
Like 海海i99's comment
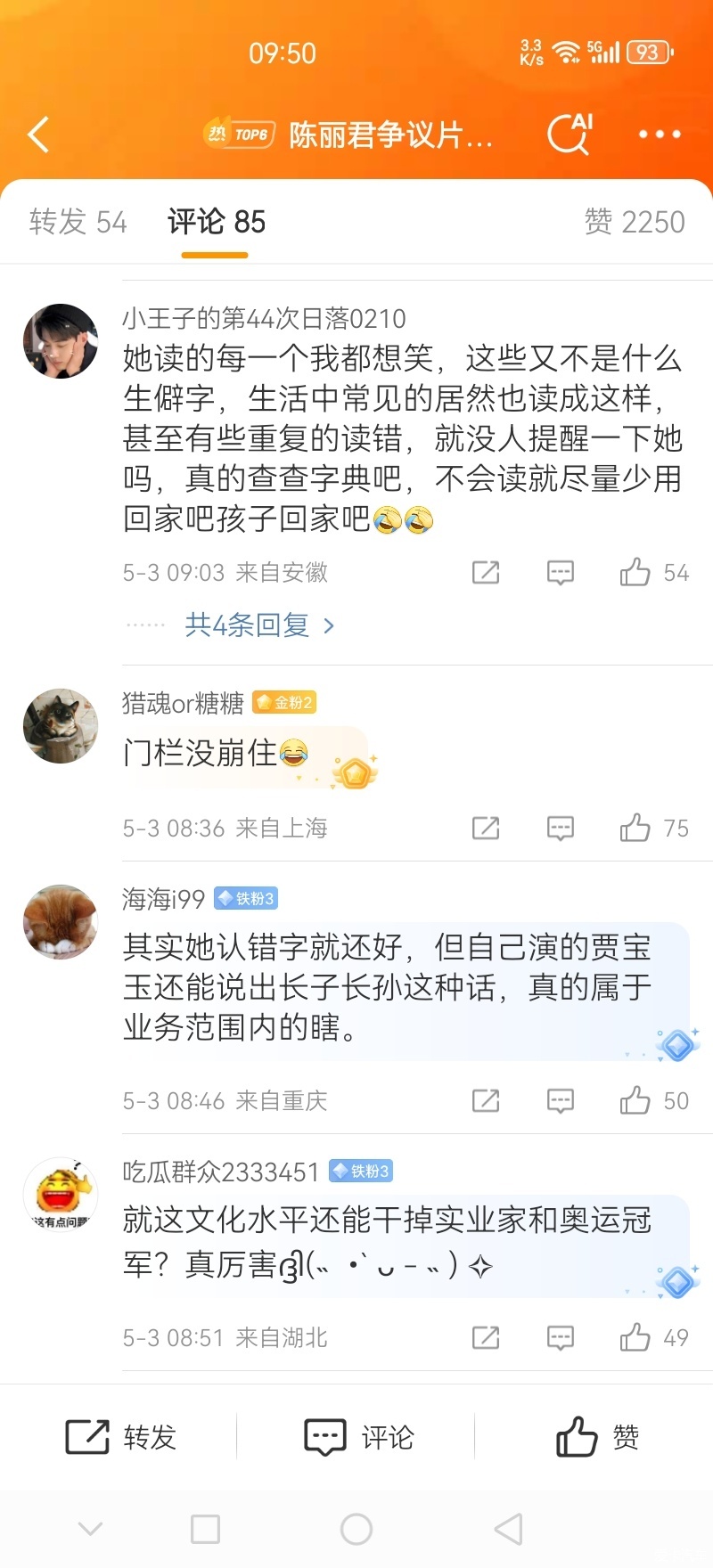pos(635,1100)
